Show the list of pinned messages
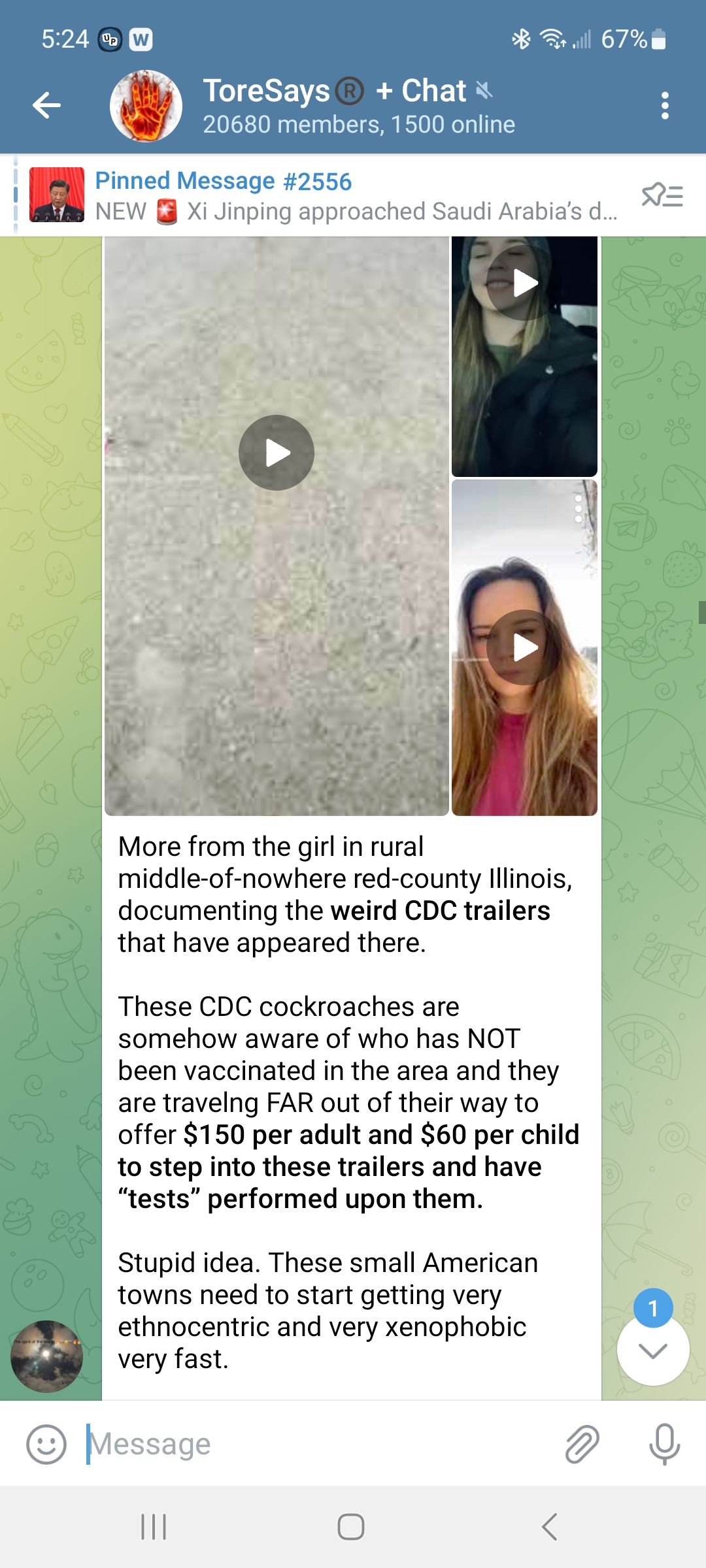 [662, 195]
